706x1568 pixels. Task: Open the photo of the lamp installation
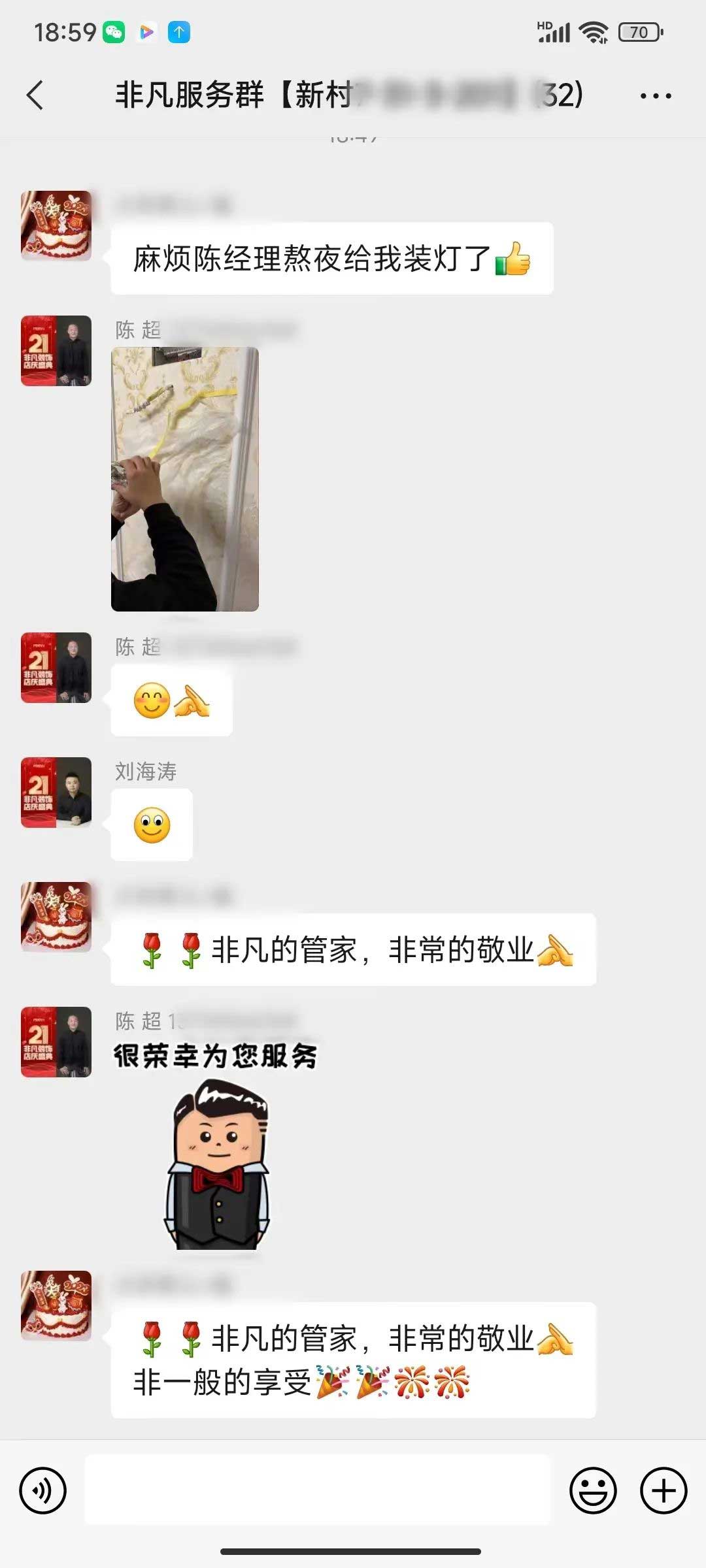(x=185, y=479)
